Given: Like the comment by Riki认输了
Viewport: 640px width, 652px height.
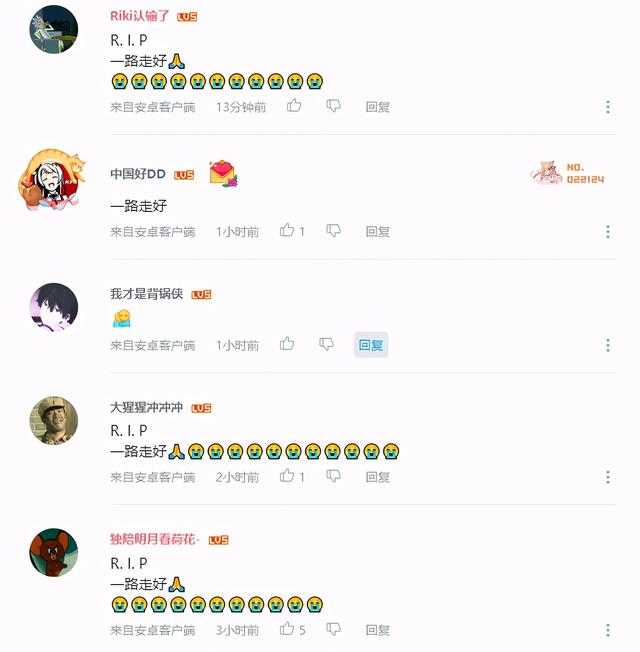Looking at the screenshot, I should tap(294, 105).
